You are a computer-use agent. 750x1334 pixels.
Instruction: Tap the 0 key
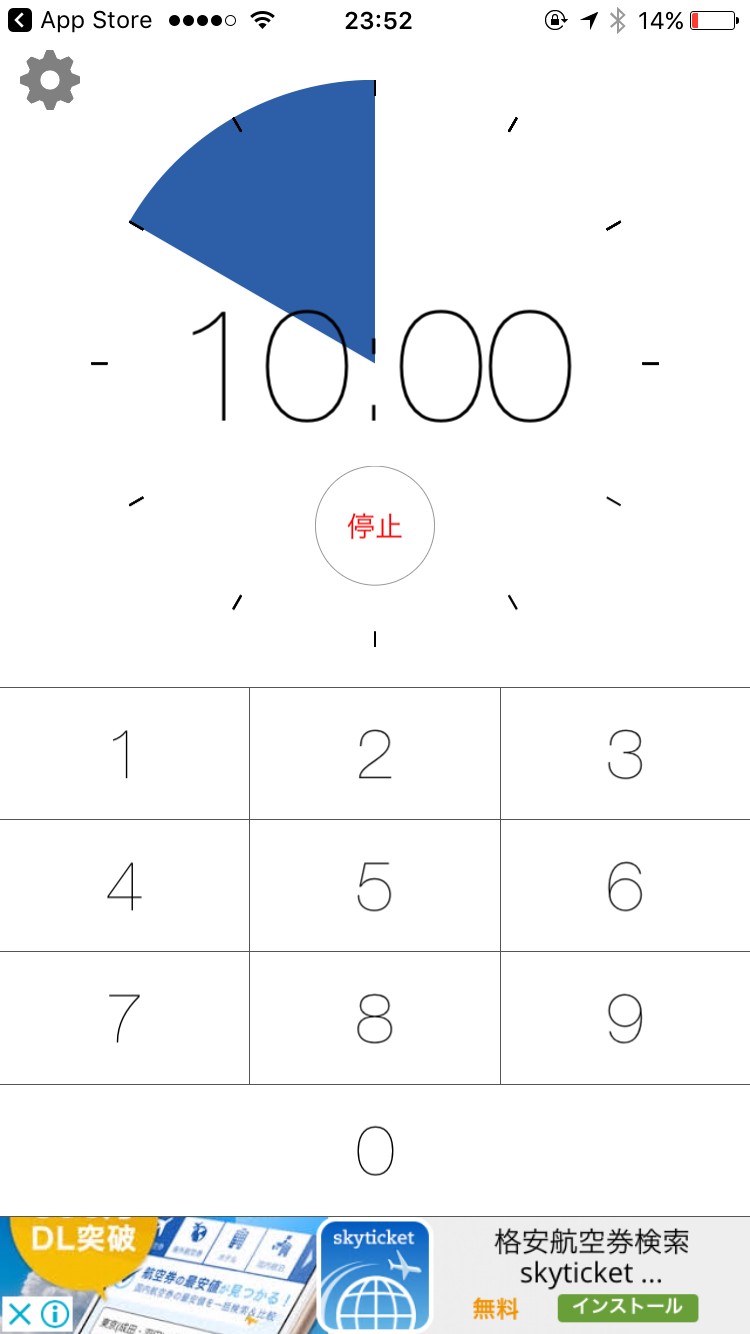(375, 1150)
